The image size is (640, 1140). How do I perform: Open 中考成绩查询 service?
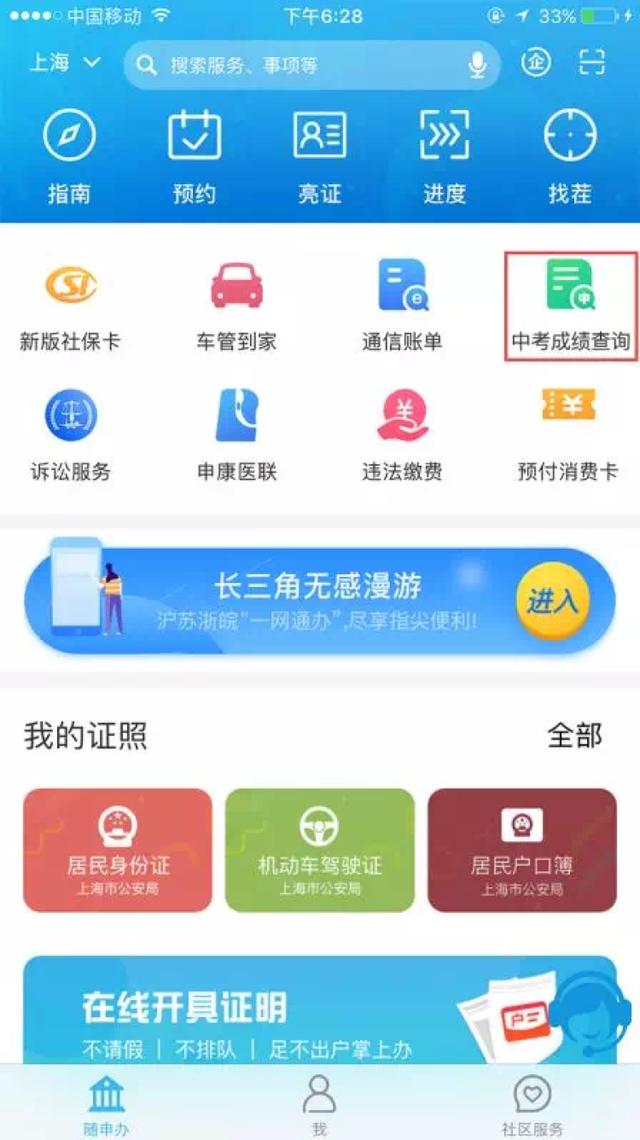pyautogui.click(x=571, y=305)
